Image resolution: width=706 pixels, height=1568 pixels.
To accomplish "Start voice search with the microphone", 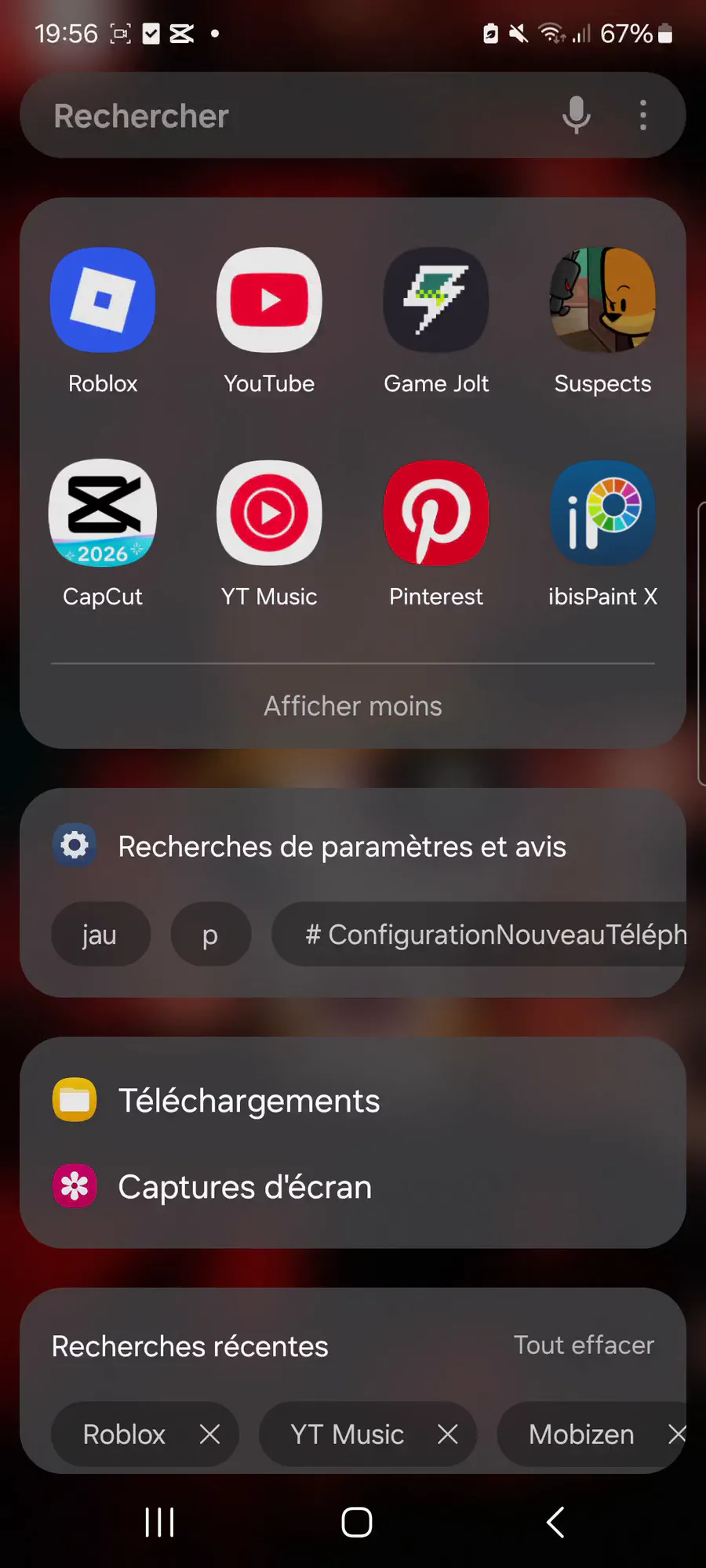I will pyautogui.click(x=577, y=115).
